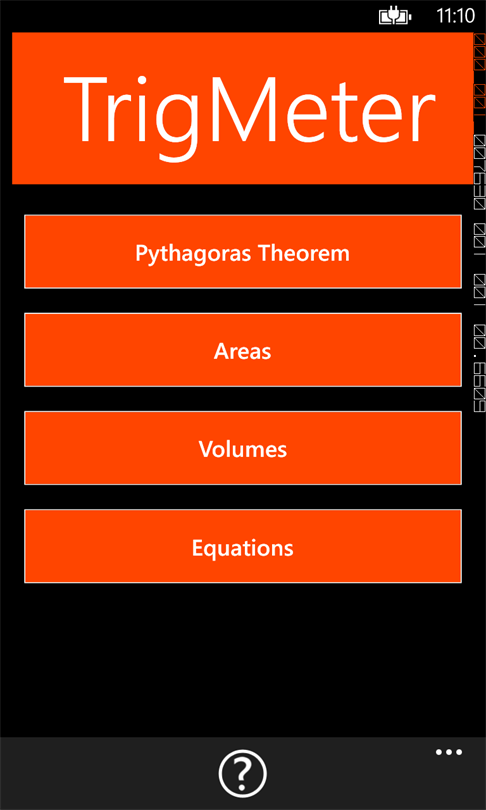Select the Areas button

(243, 350)
